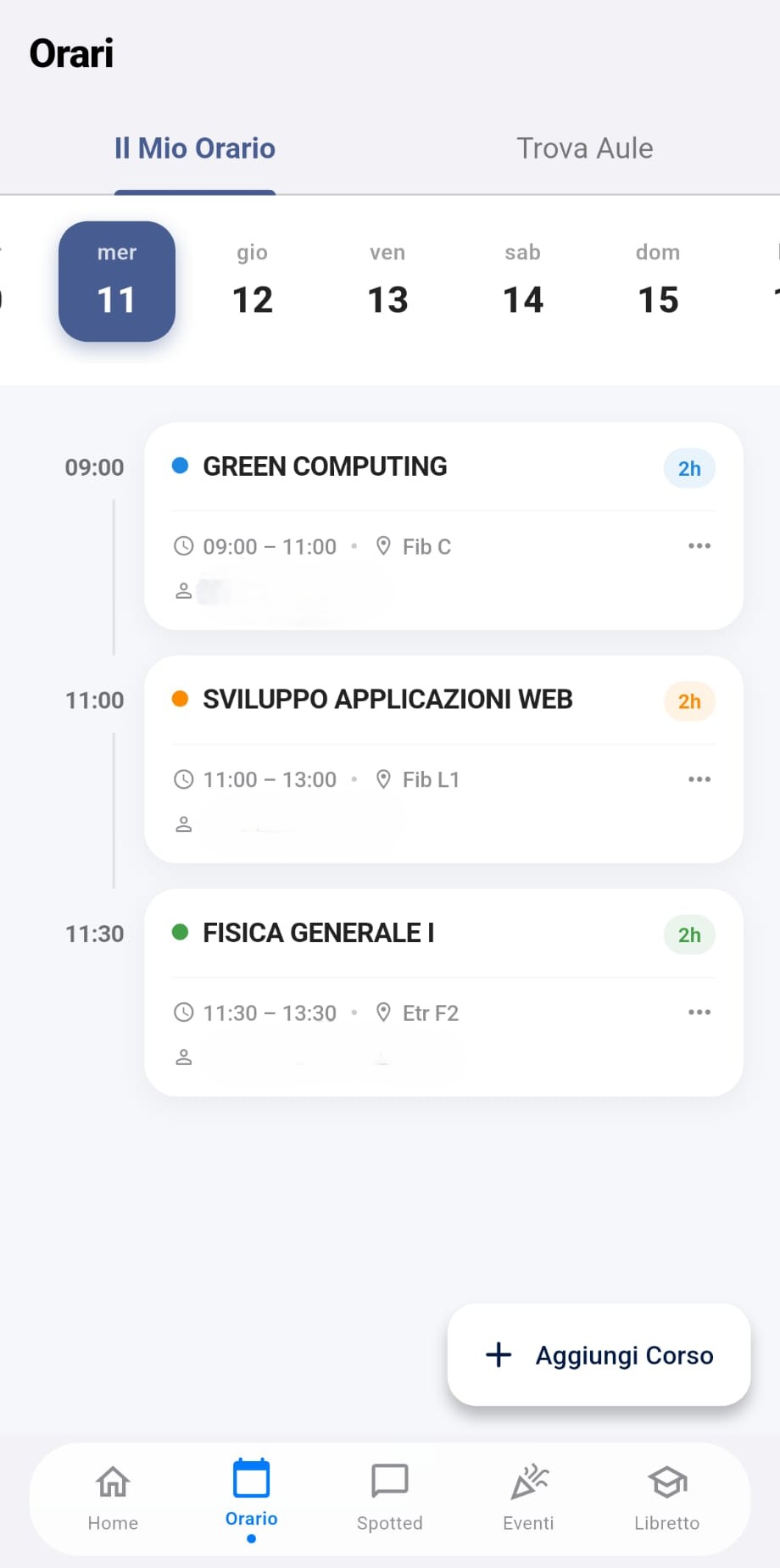This screenshot has width=780, height=1568.
Task: Open the GREEN COMPUTING course card
Action: pos(441,526)
